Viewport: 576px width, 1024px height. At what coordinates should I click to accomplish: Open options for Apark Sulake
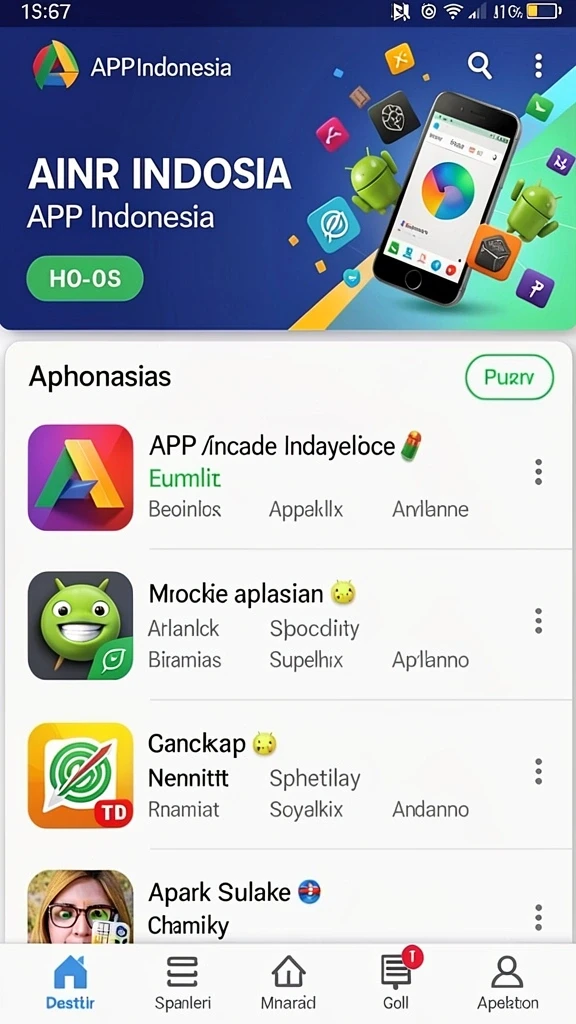(538, 918)
